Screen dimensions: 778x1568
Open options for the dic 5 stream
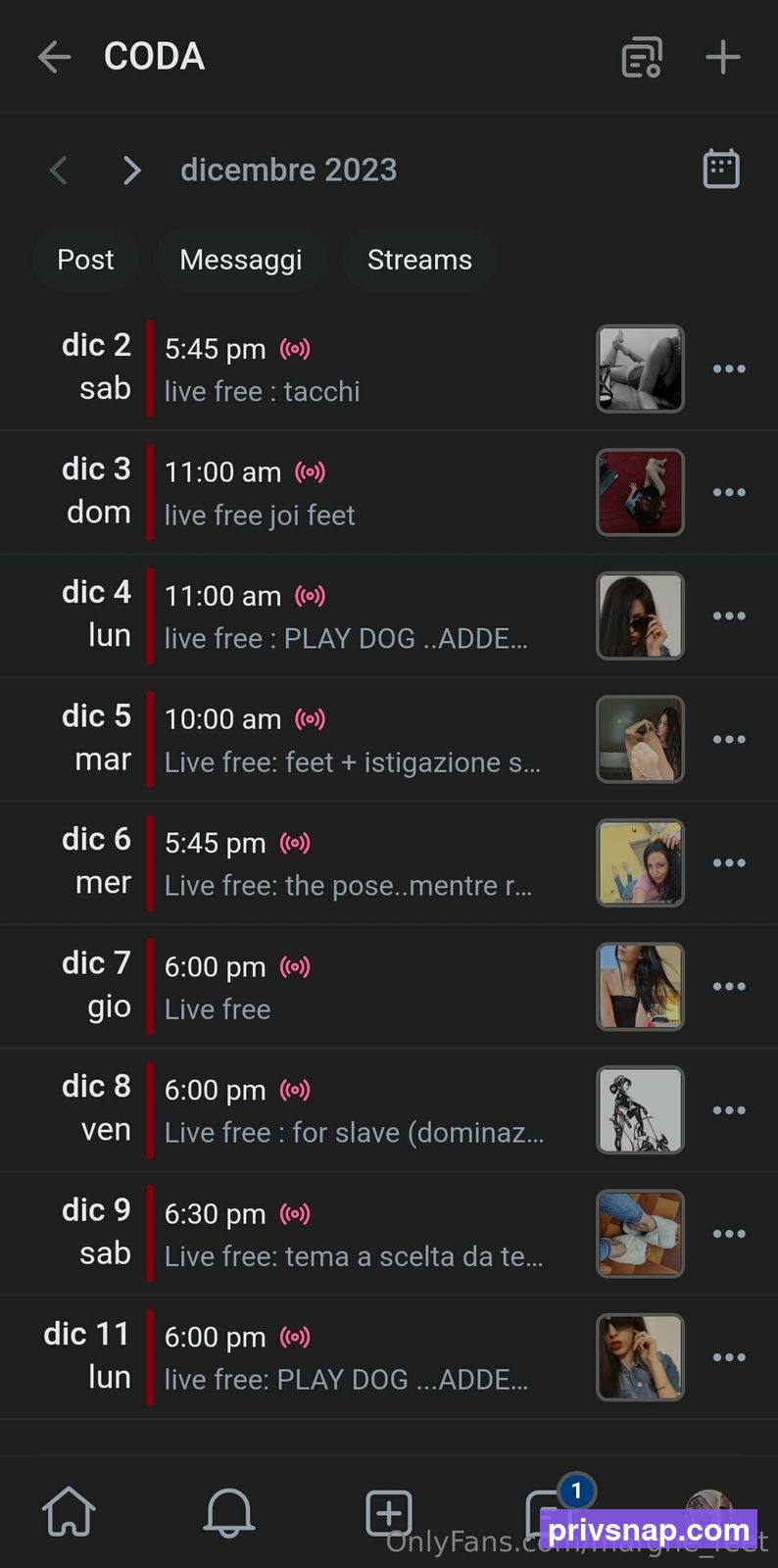point(729,740)
